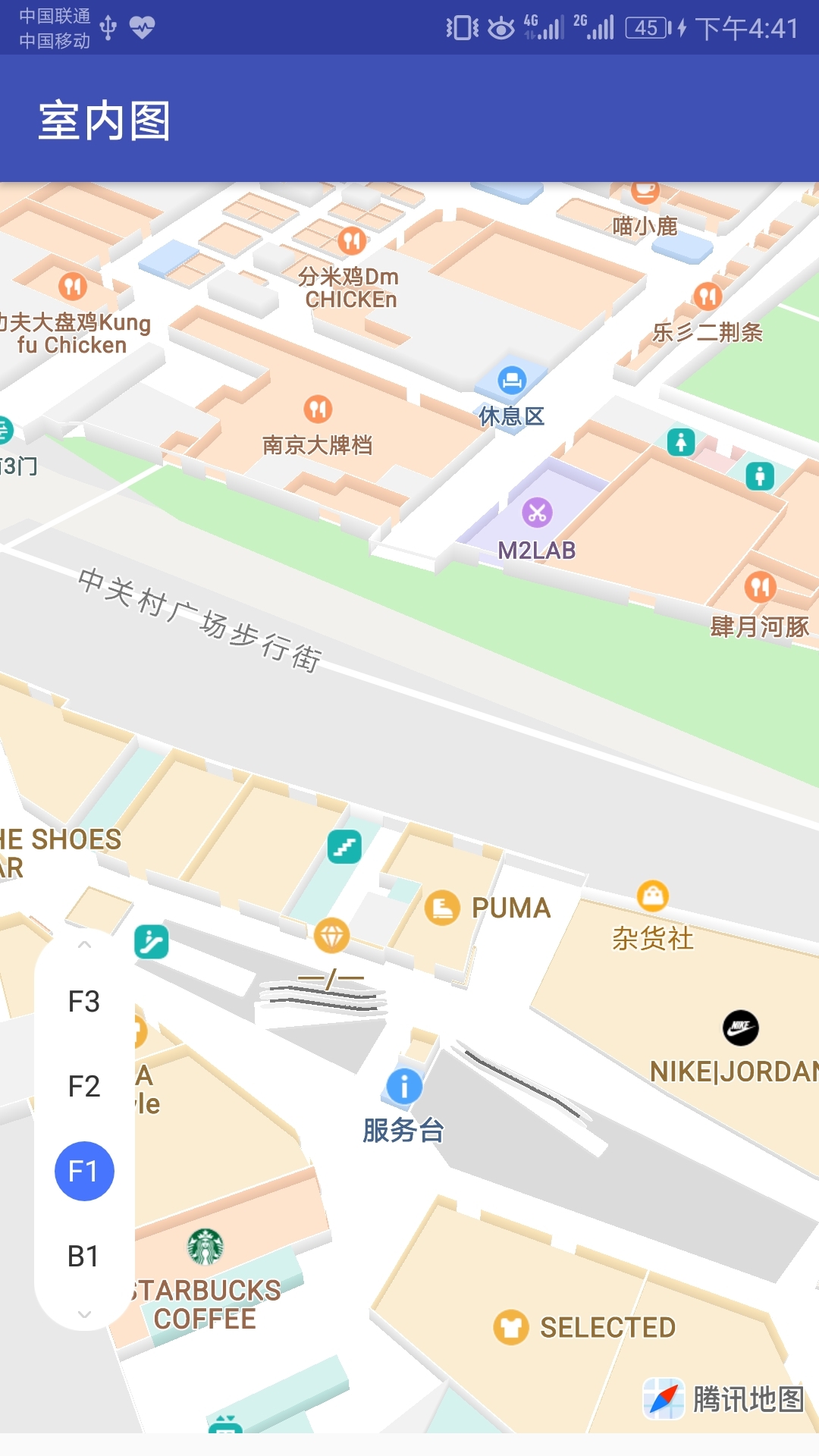Tap the up chevron above F3
This screenshot has width=819, height=1456.
click(x=84, y=945)
